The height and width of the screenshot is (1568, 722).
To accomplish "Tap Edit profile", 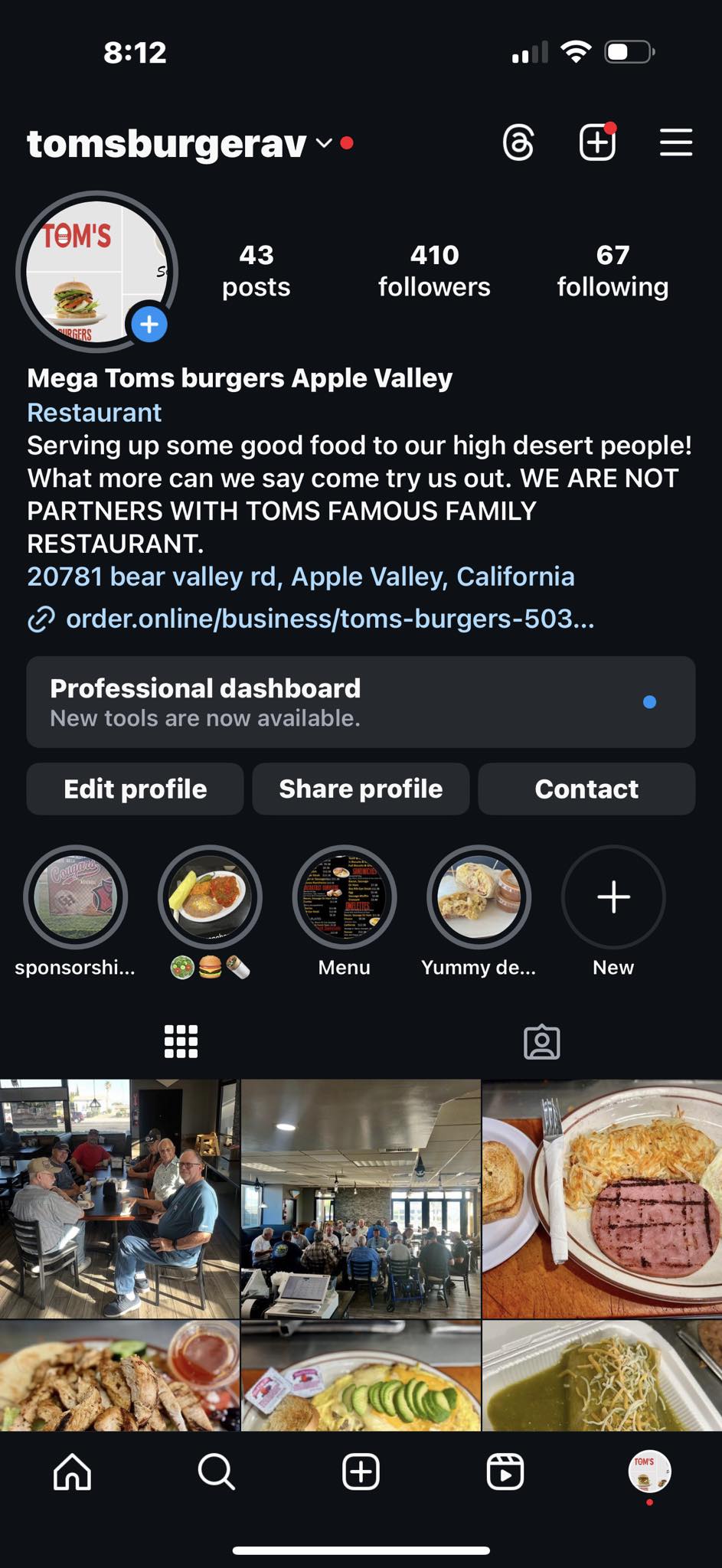I will tap(135, 789).
